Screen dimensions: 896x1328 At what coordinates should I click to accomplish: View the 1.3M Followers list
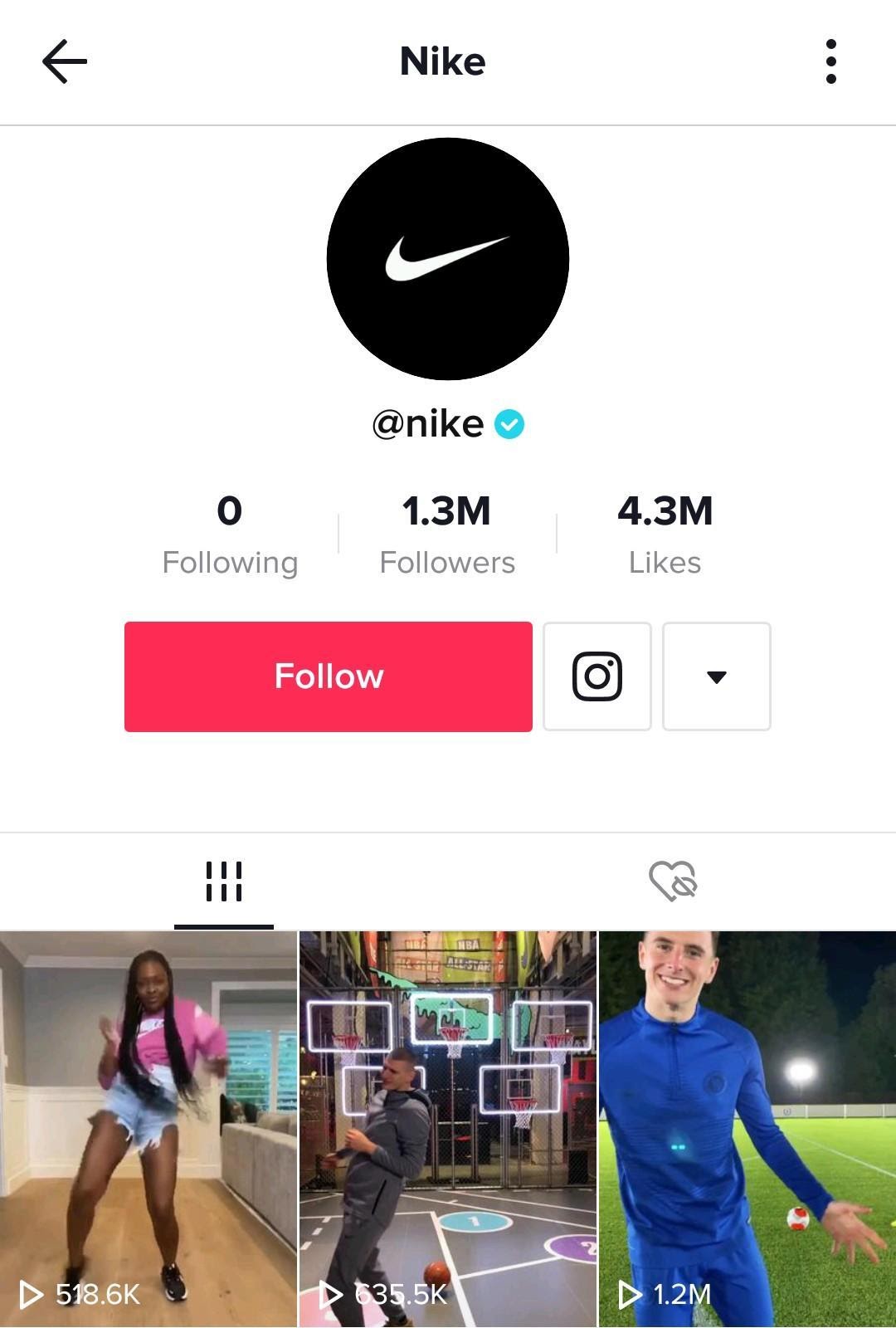pyautogui.click(x=447, y=534)
